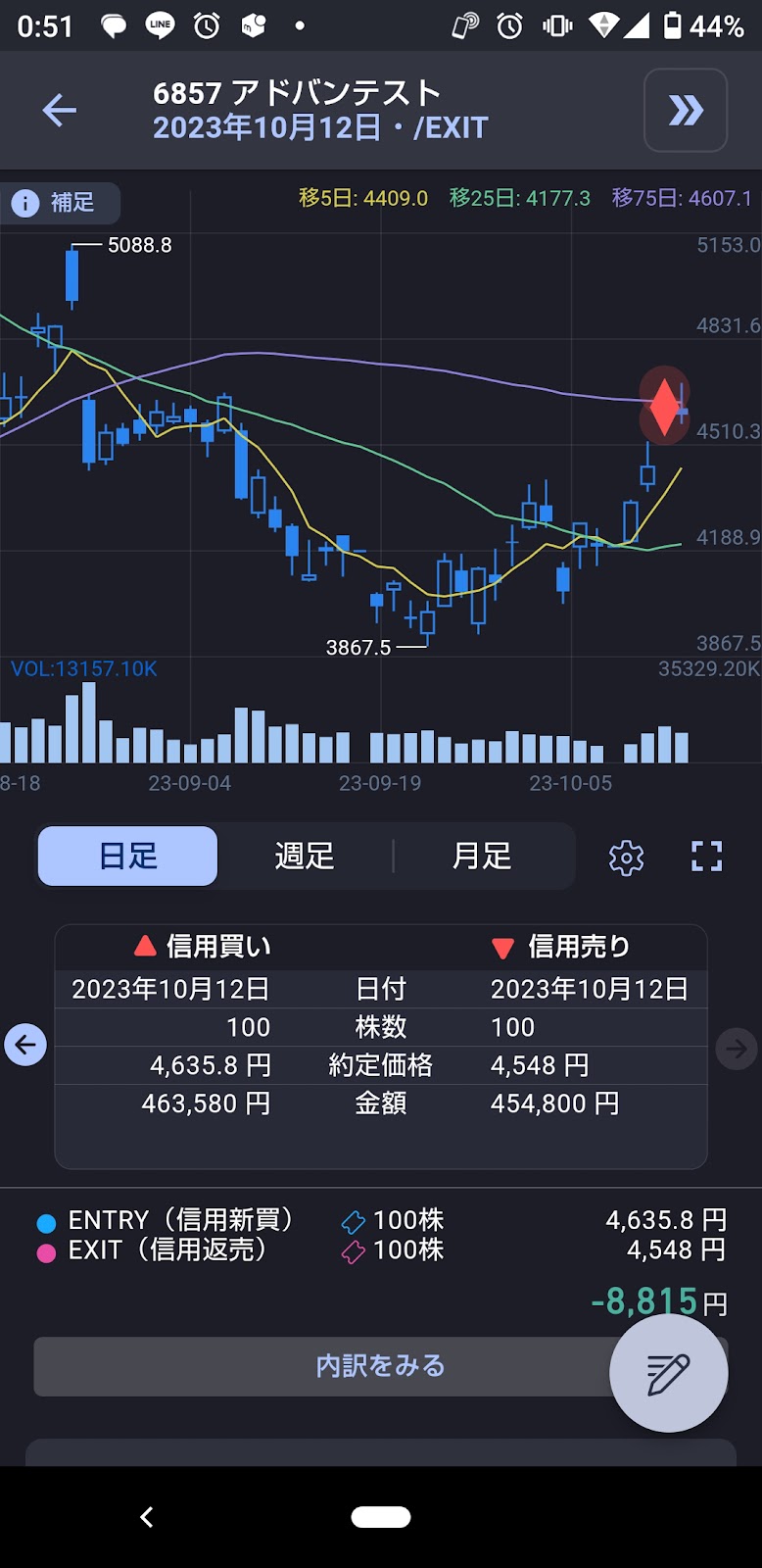Tap the red trade marker on chart
Viewport: 762px width, 1568px height.
tap(665, 406)
